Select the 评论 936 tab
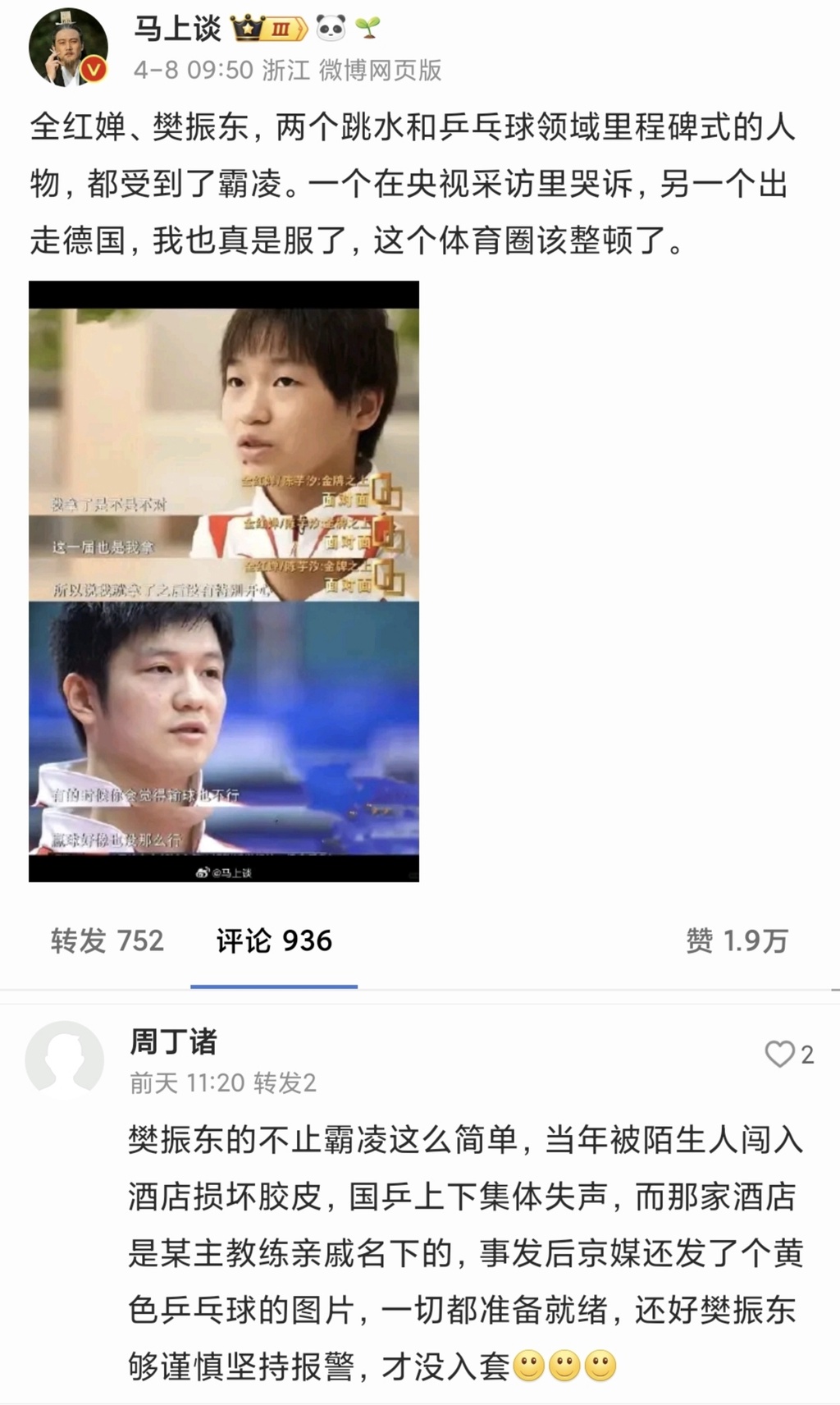Screen dimensions: 840x1405 coord(274,940)
